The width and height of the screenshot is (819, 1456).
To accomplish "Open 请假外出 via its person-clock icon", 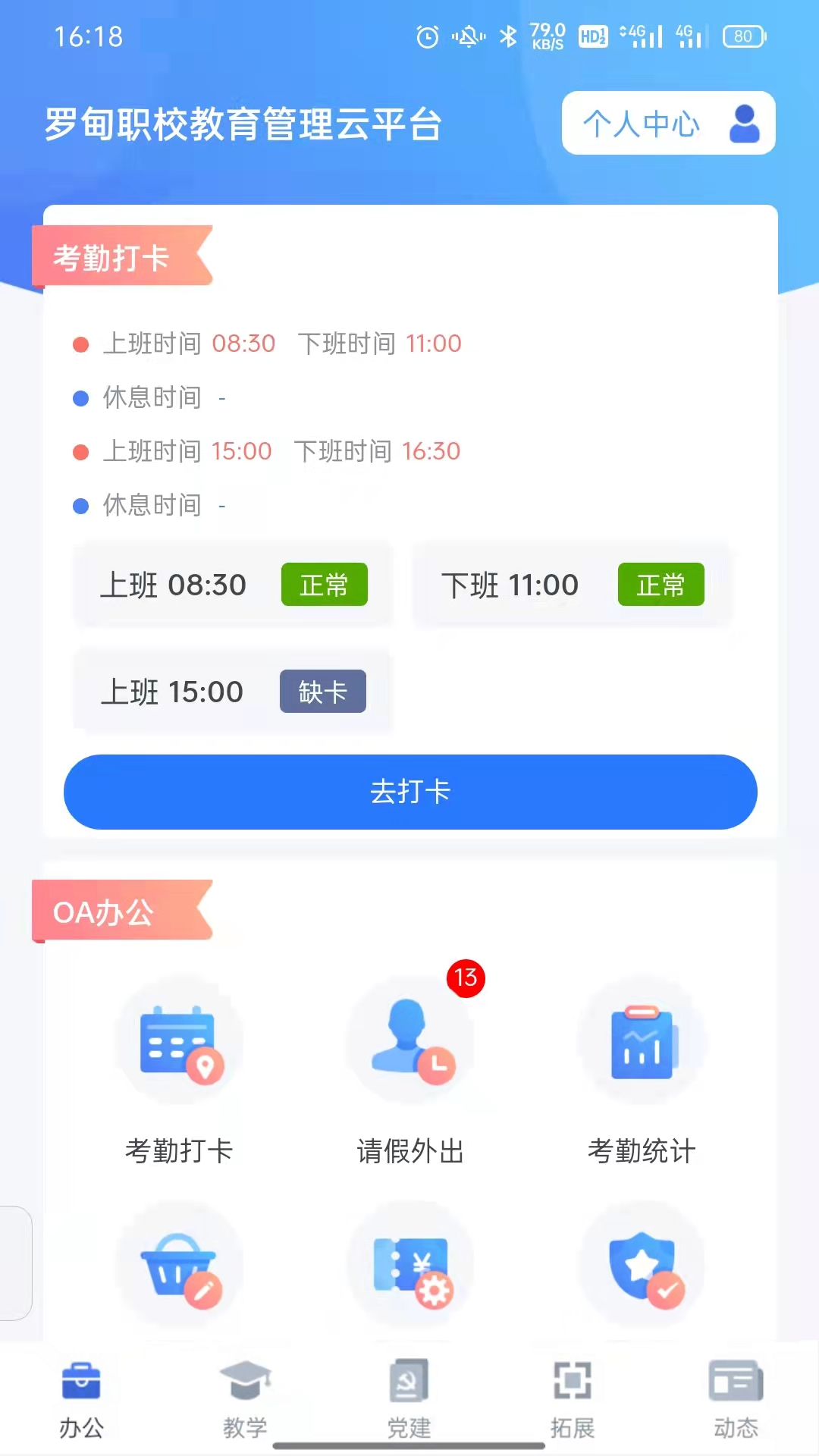I will 410,1043.
